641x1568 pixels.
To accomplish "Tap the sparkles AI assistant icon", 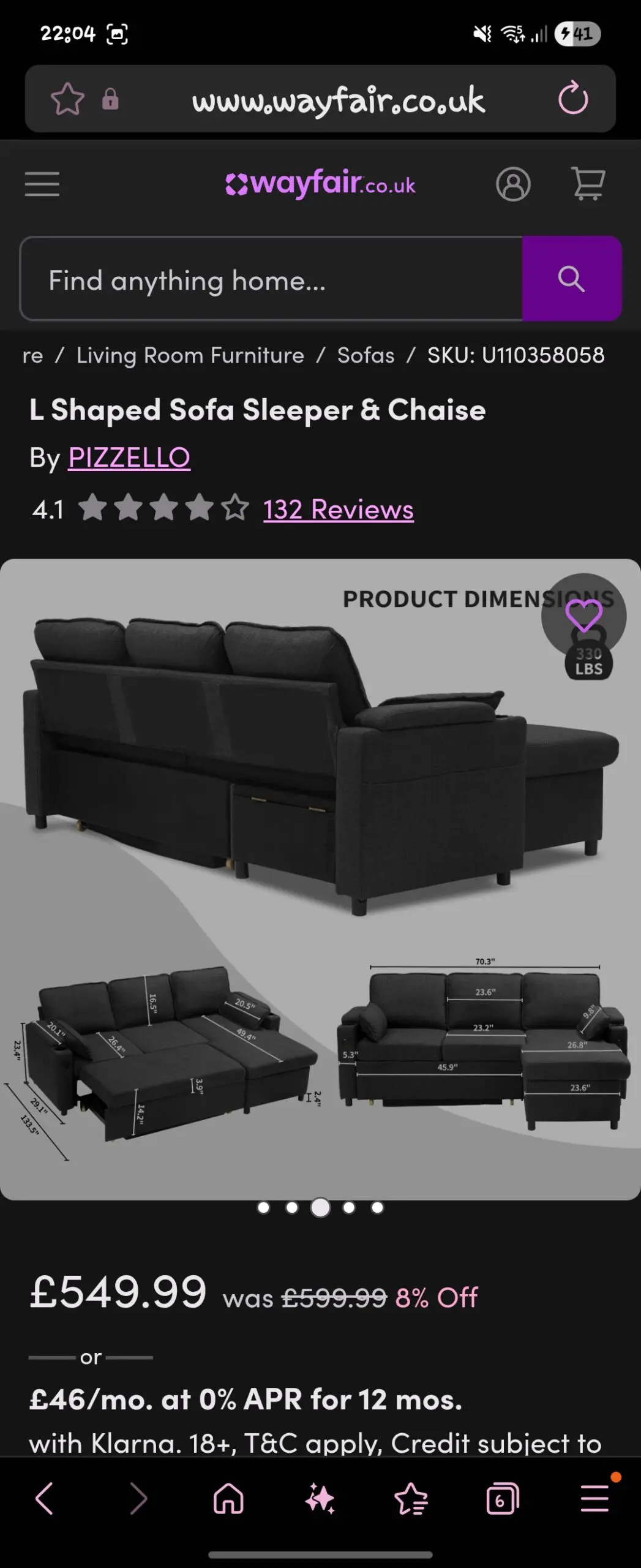I will coord(320,1497).
